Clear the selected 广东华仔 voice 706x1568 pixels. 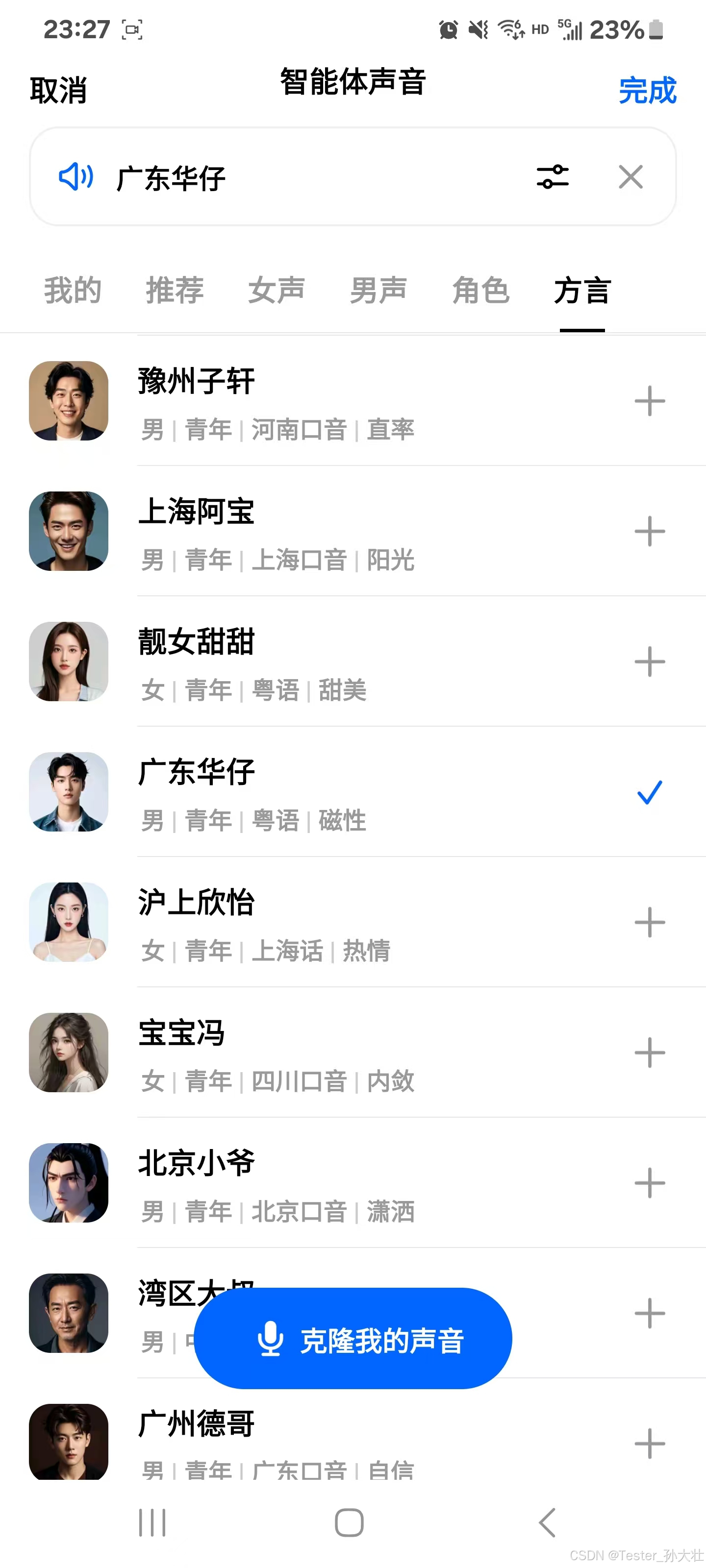(x=630, y=177)
